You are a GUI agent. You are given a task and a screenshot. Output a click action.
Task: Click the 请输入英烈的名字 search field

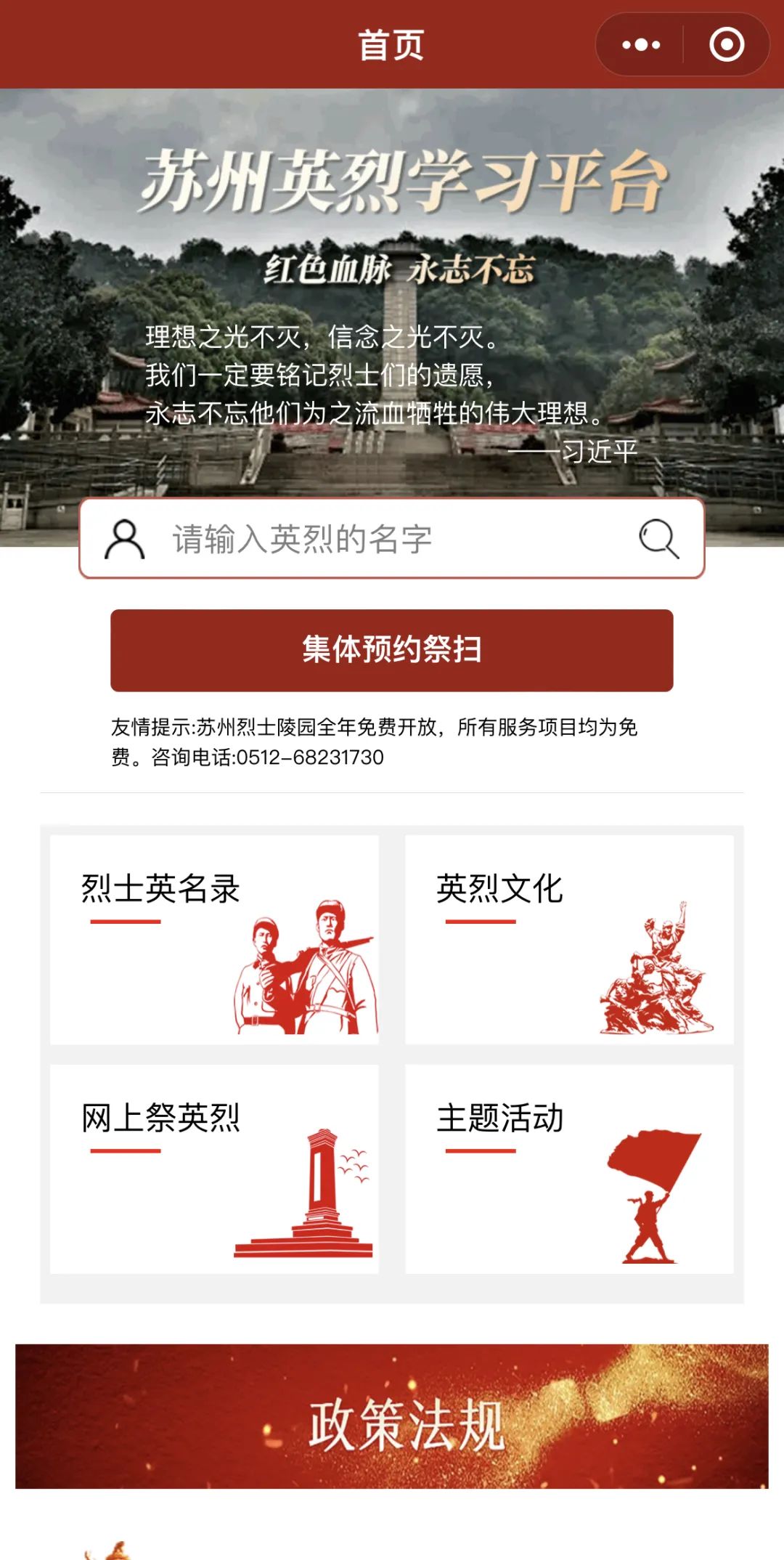point(363,539)
